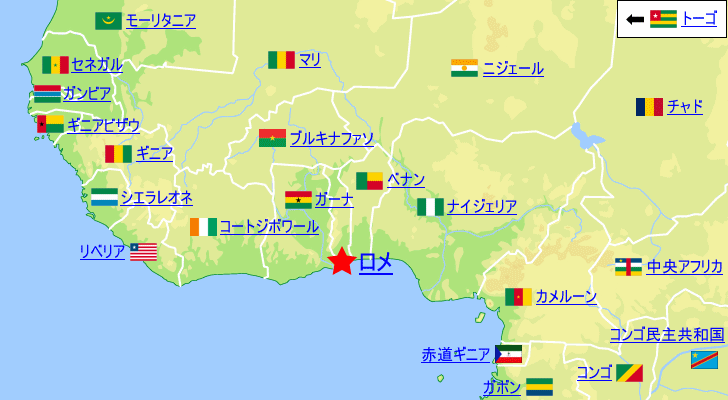Select ブルキナファソ on the map

tap(331, 138)
